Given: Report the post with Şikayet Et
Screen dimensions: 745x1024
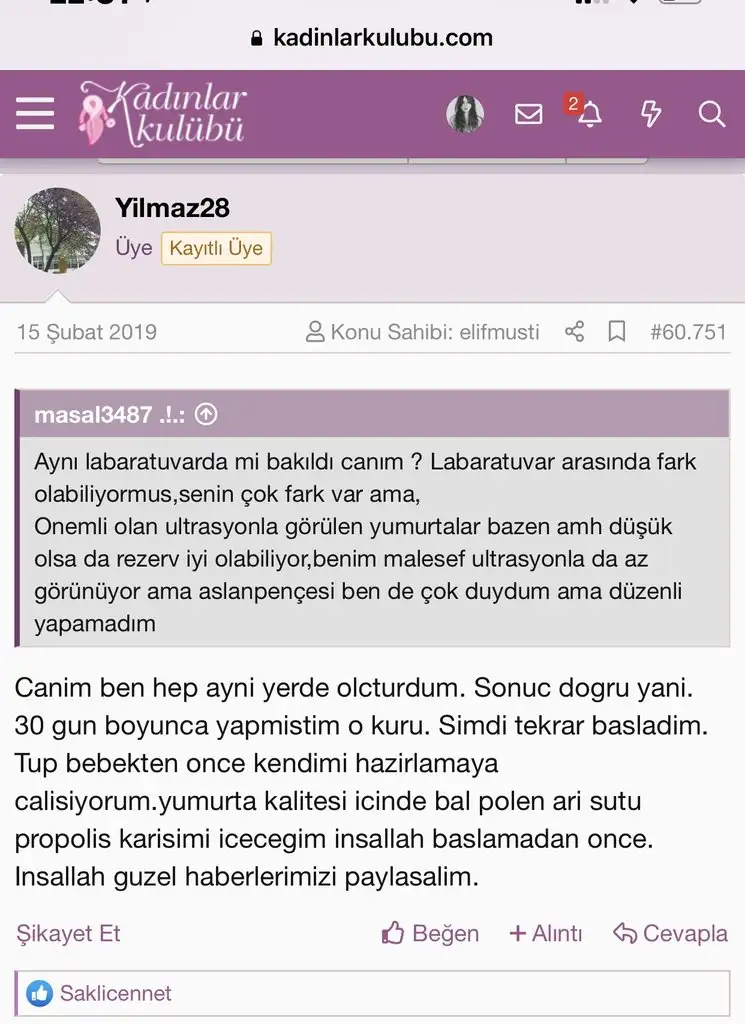Looking at the screenshot, I should 68,933.
